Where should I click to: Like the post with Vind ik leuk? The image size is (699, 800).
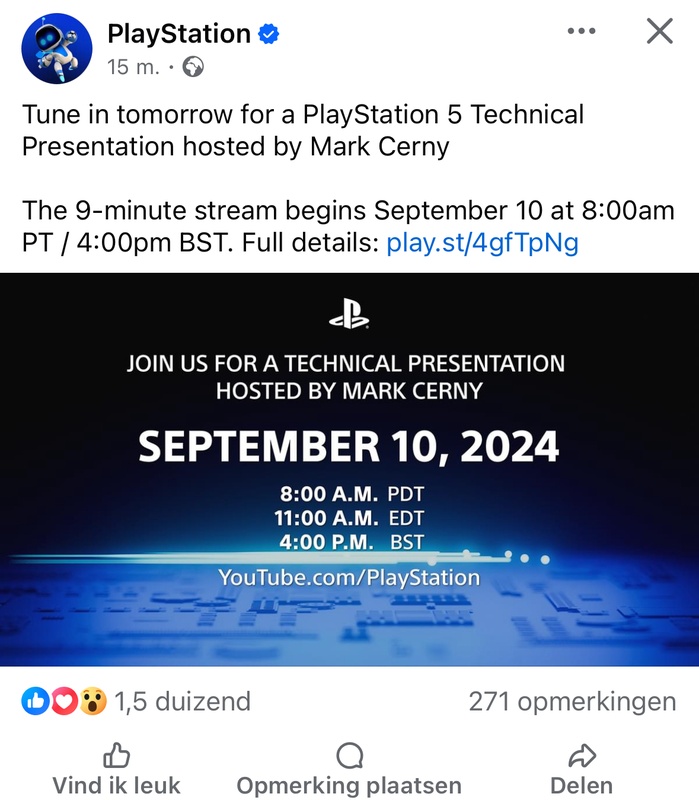coord(117,770)
